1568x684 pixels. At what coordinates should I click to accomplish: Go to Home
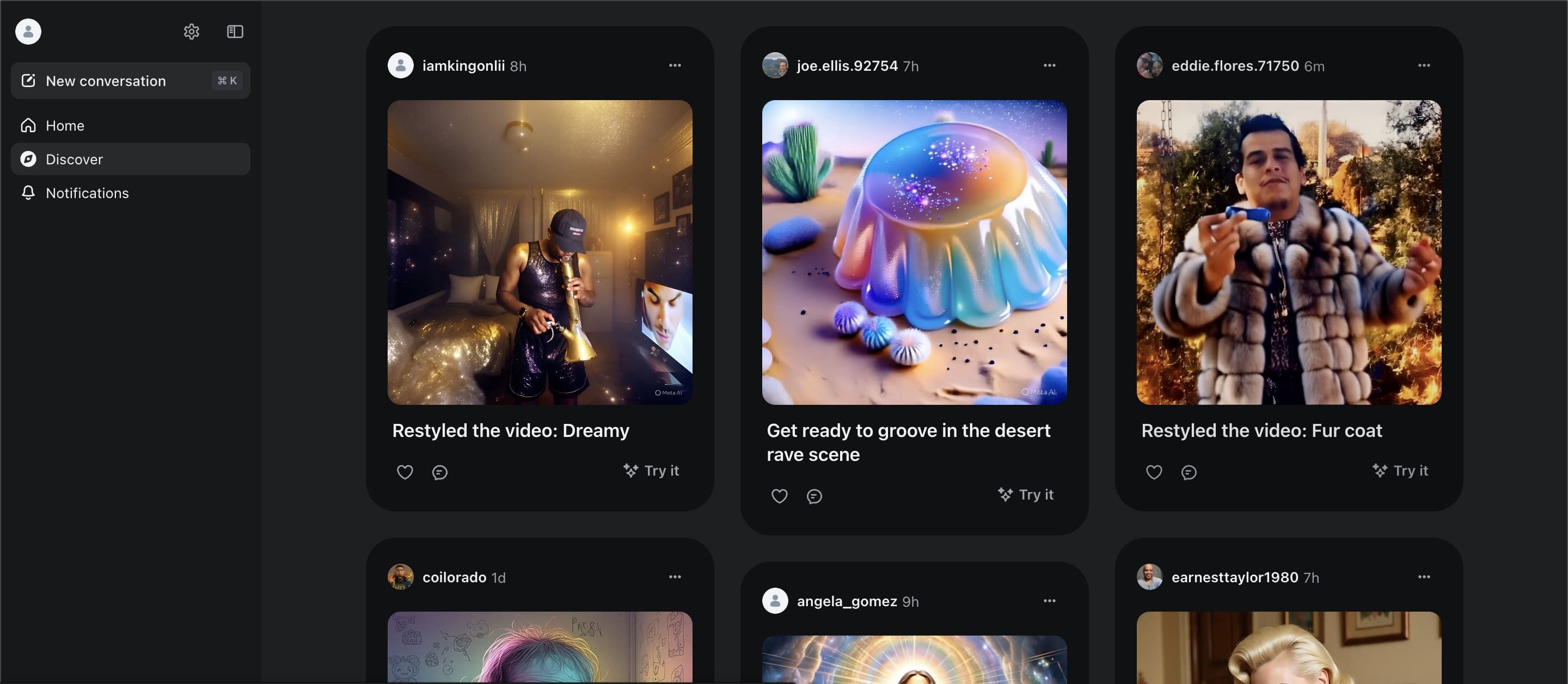tap(65, 125)
